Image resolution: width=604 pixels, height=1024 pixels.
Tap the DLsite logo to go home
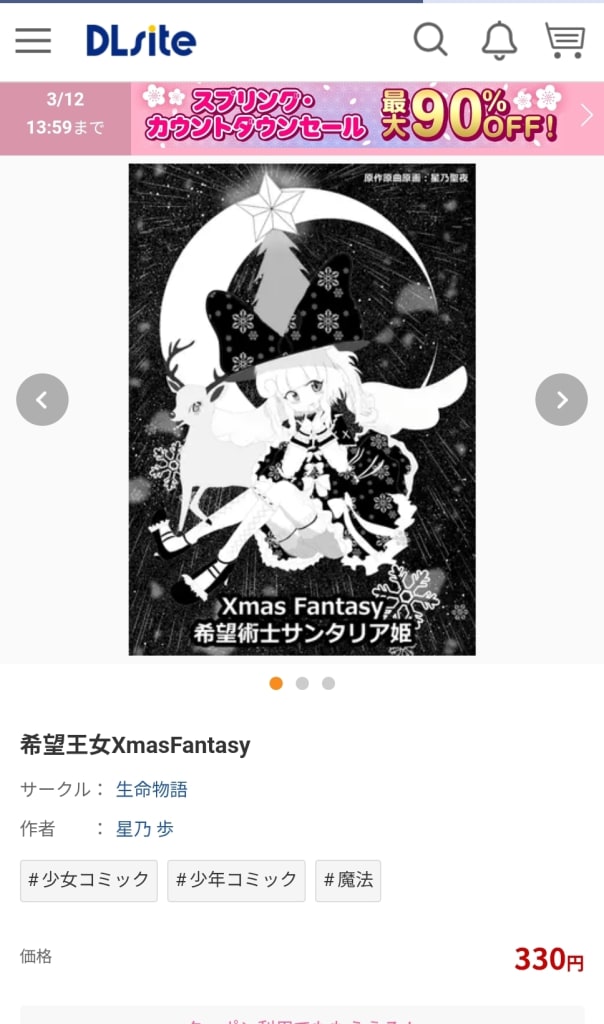pyautogui.click(x=140, y=40)
